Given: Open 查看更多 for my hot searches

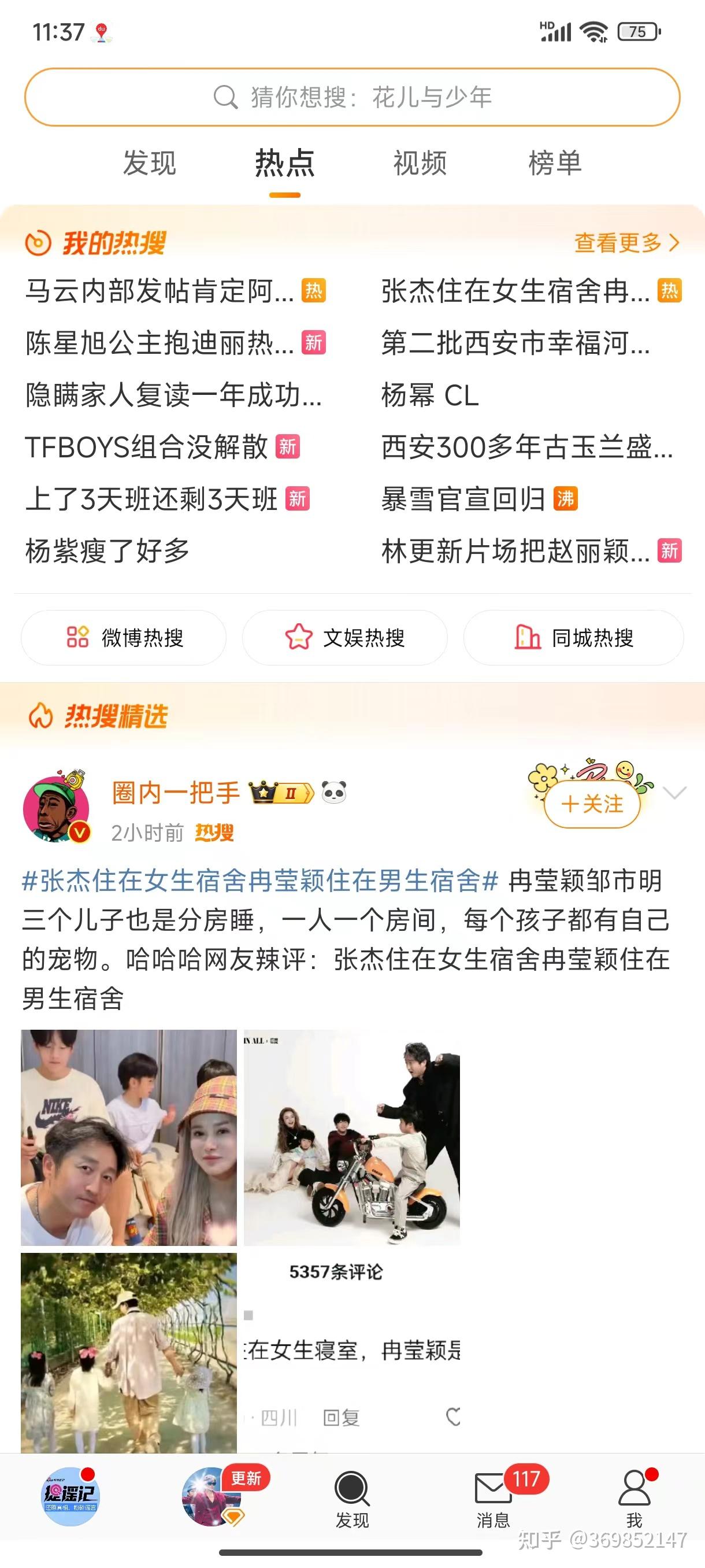Looking at the screenshot, I should (626, 243).
